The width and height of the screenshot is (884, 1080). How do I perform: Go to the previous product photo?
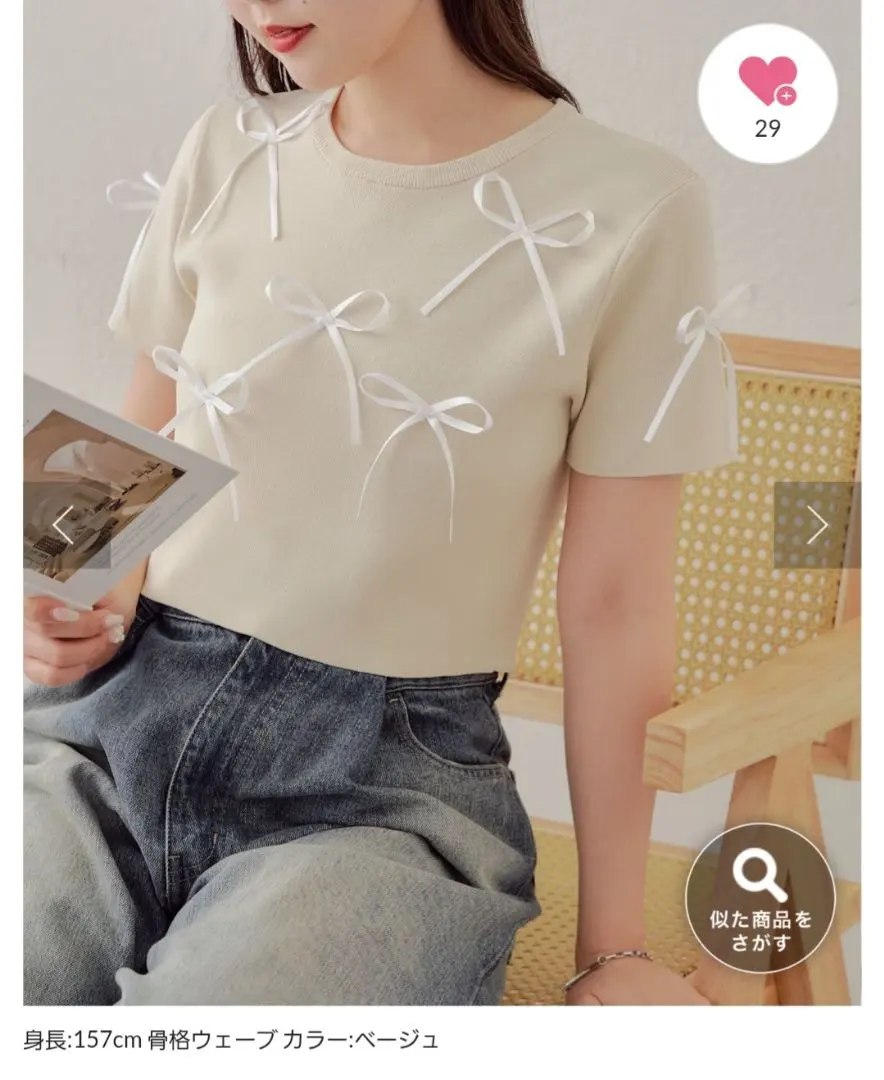point(65,525)
